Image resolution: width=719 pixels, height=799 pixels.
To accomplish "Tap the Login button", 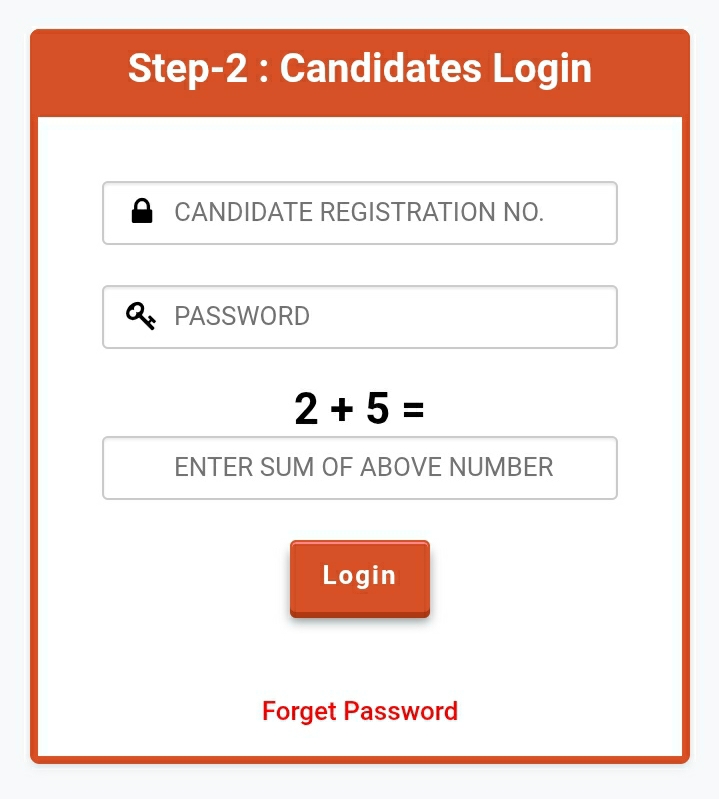I will (x=360, y=577).
